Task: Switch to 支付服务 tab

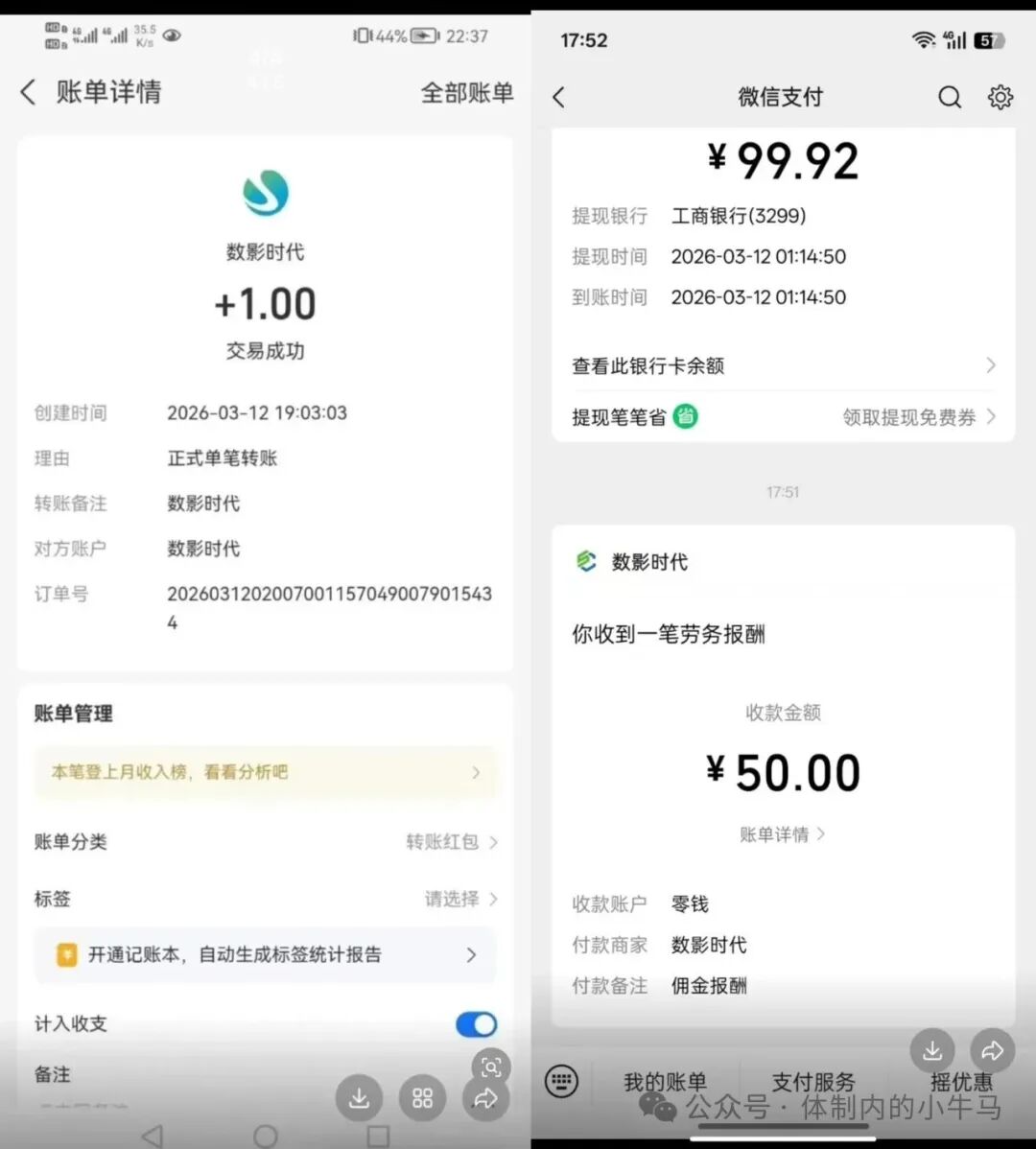Action: click(813, 1082)
